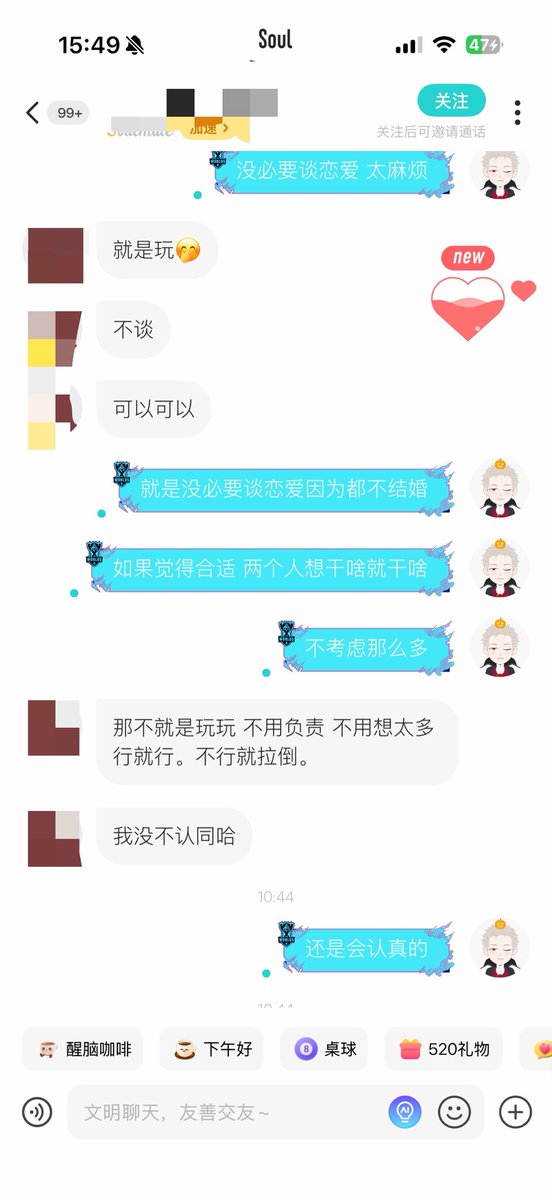The width and height of the screenshot is (552, 1200).
Task: Start the 桌球 billiards game
Action: point(324,1049)
